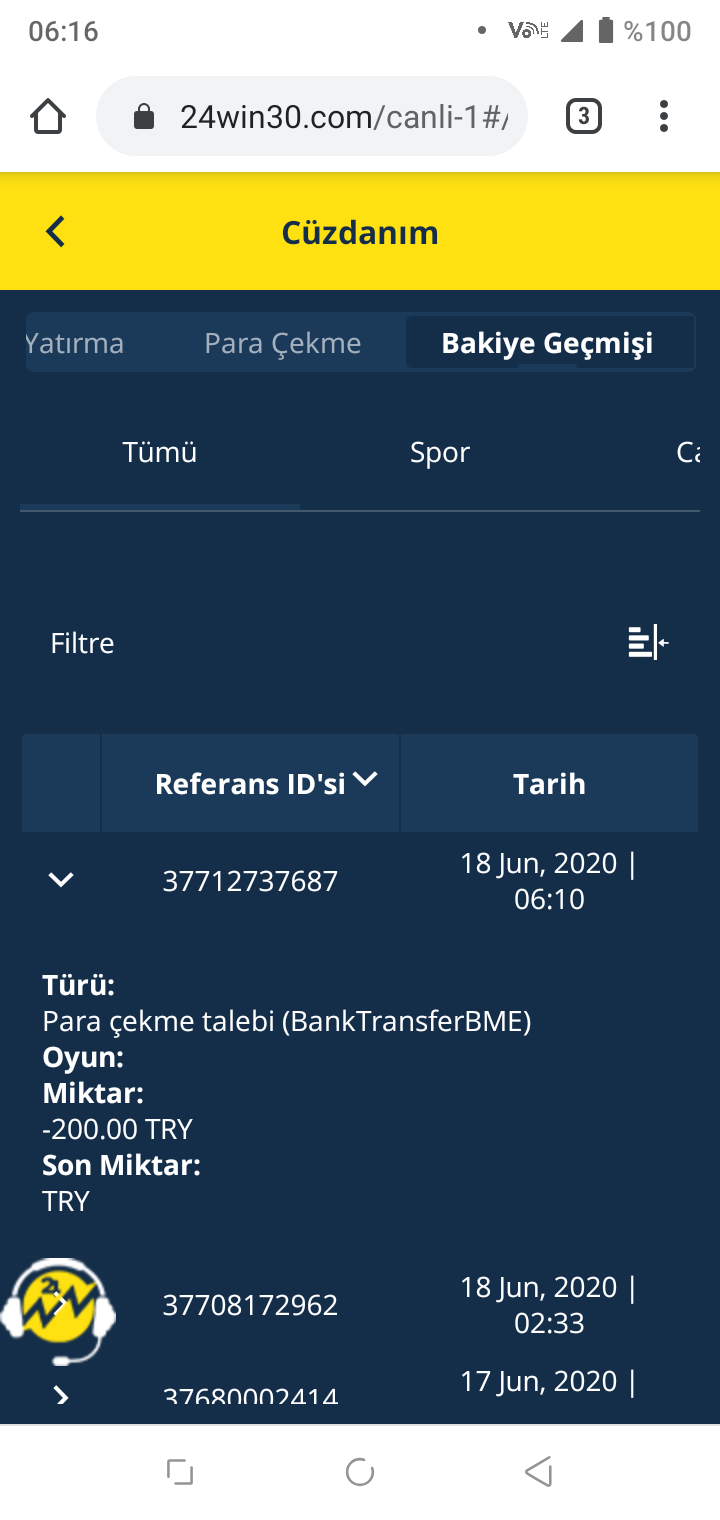Switch to the Para Çekme tab
This screenshot has width=720, height=1520.
click(282, 343)
